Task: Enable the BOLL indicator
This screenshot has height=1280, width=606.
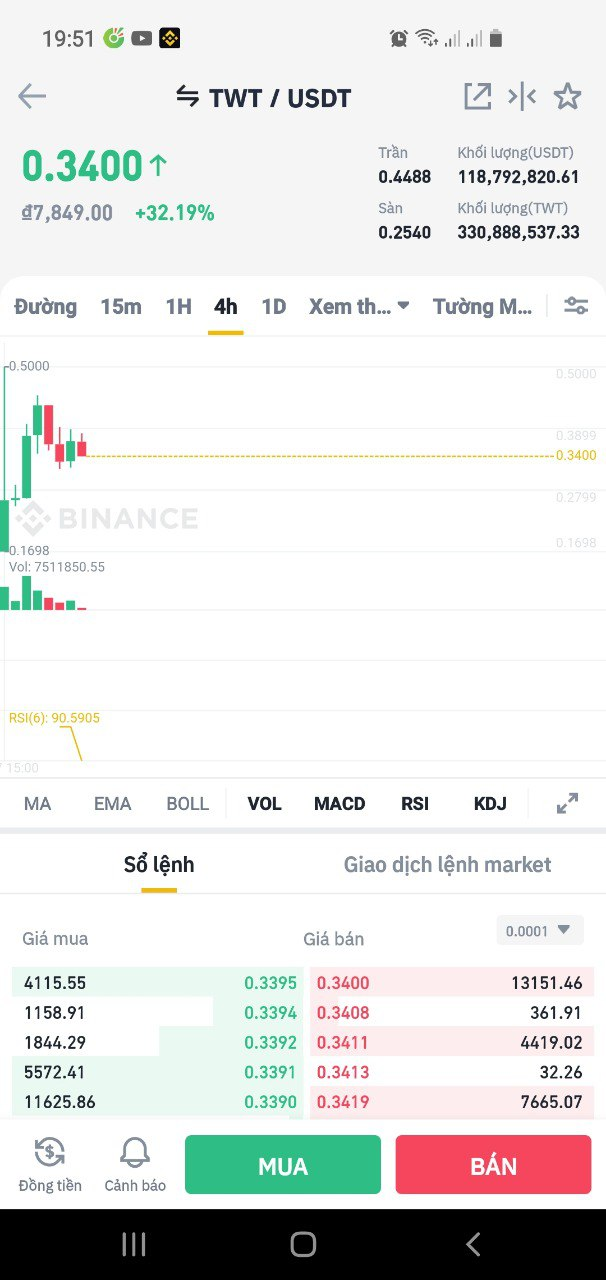Action: 187,804
